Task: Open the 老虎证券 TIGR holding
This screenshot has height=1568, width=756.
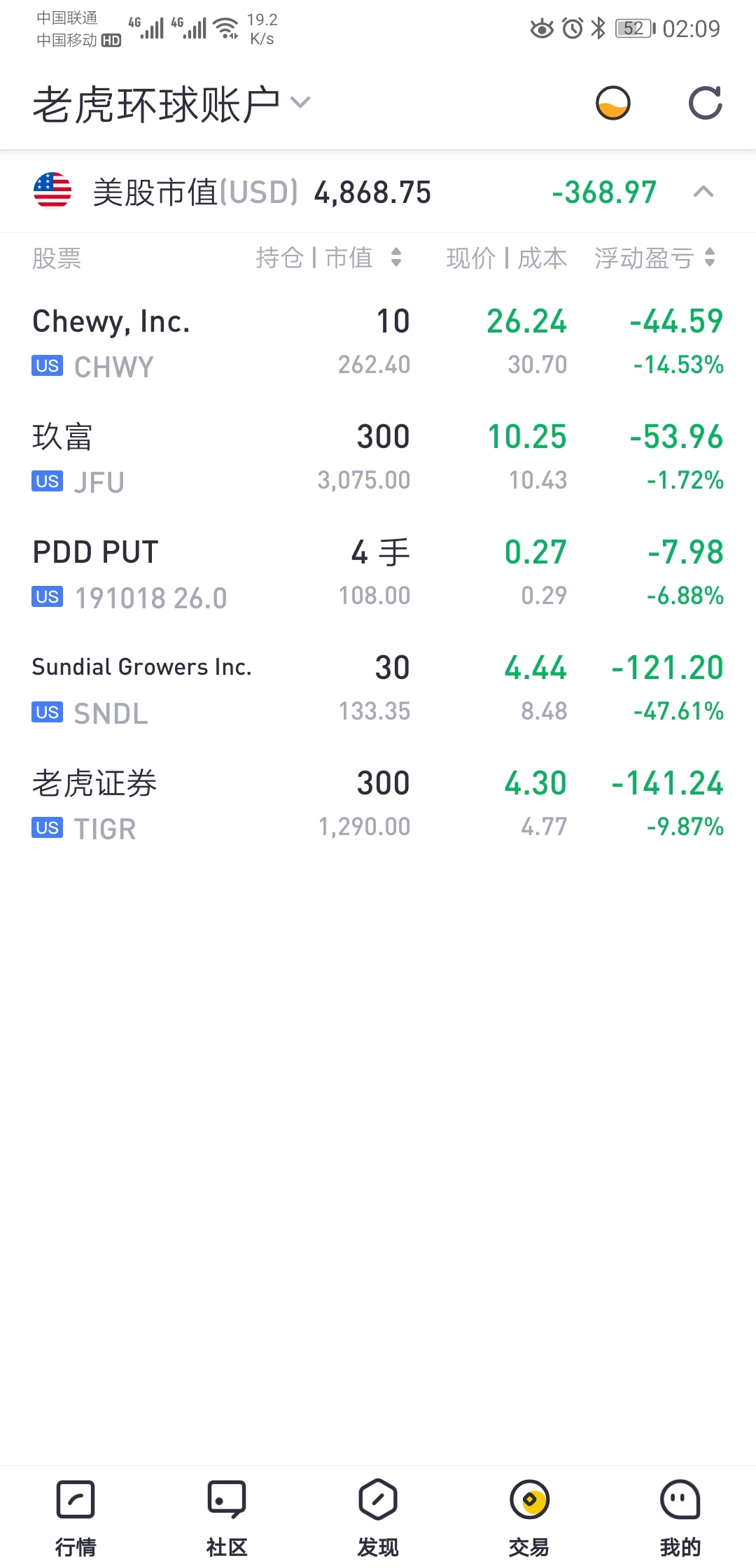Action: pyautogui.click(x=378, y=804)
